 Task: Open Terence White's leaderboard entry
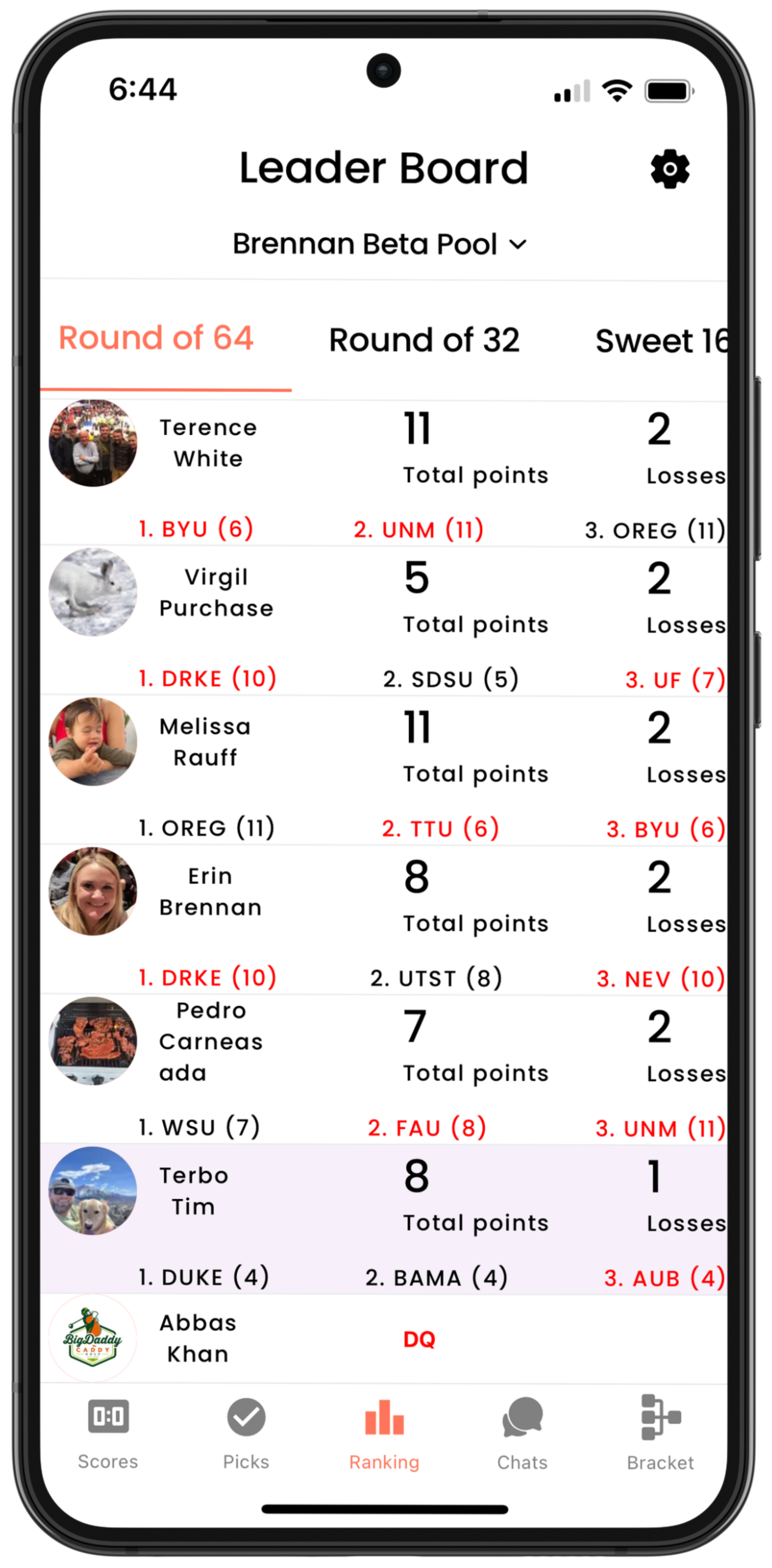tap(208, 443)
